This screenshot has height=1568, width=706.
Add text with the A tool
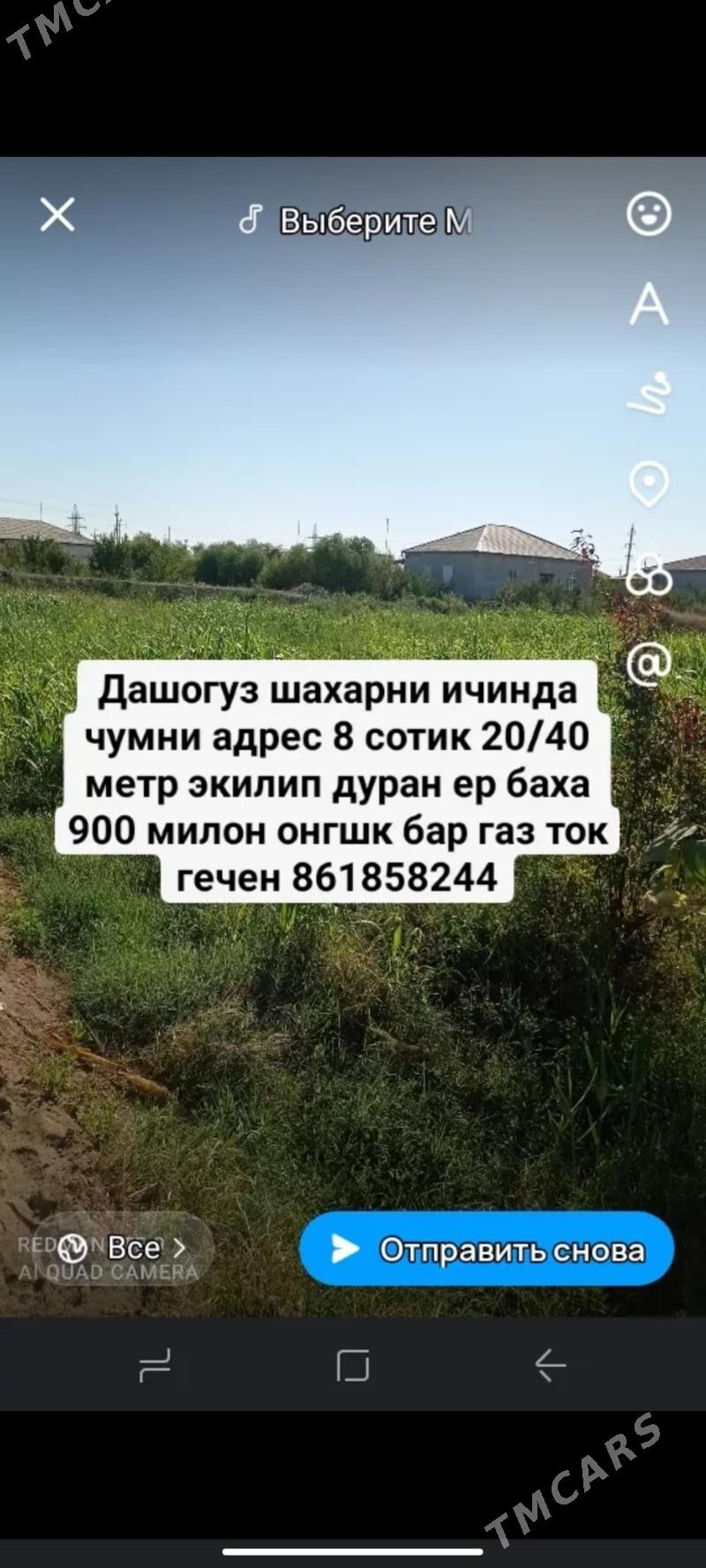649,304
